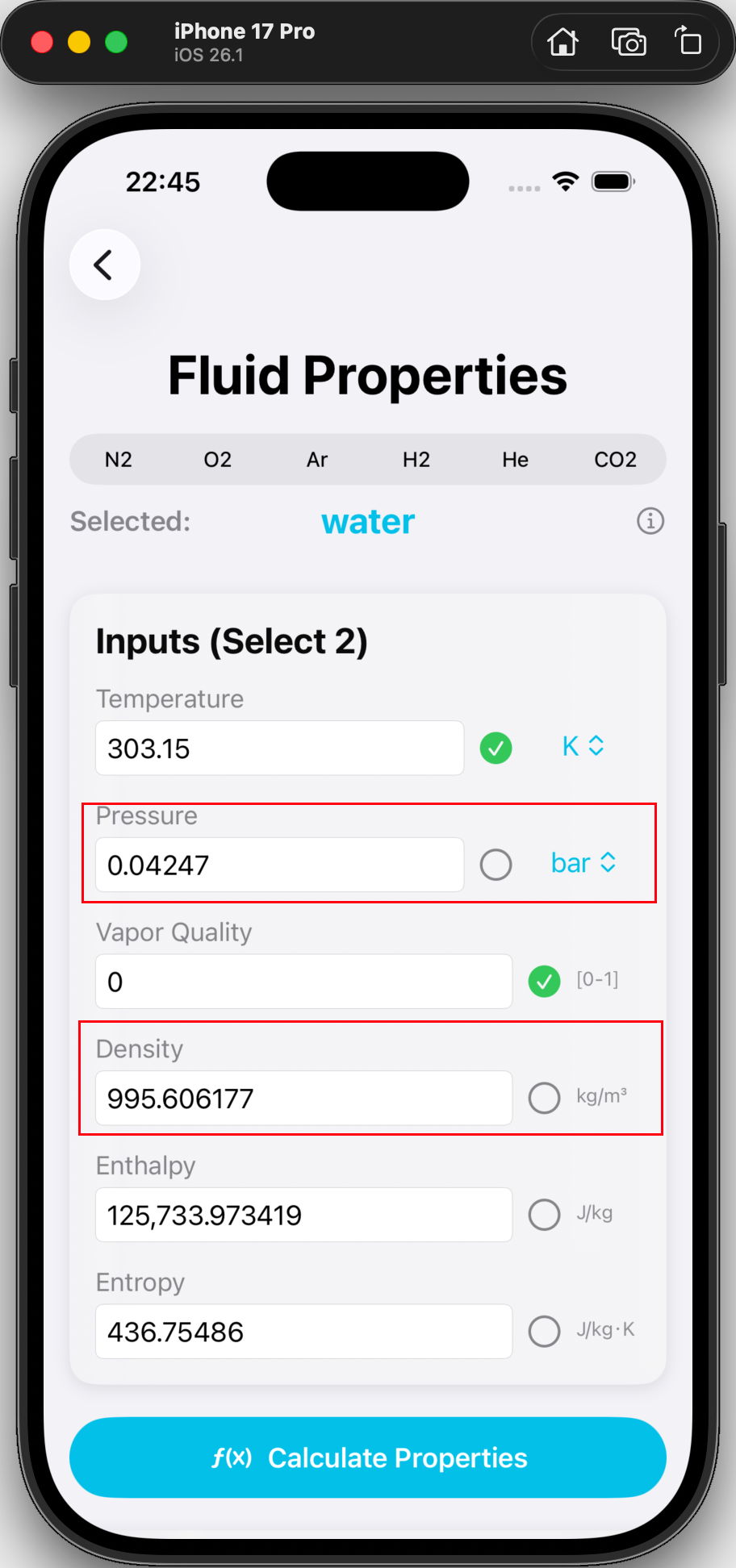This screenshot has width=736, height=1568.
Task: Edit the Temperature value field
Action: click(279, 749)
